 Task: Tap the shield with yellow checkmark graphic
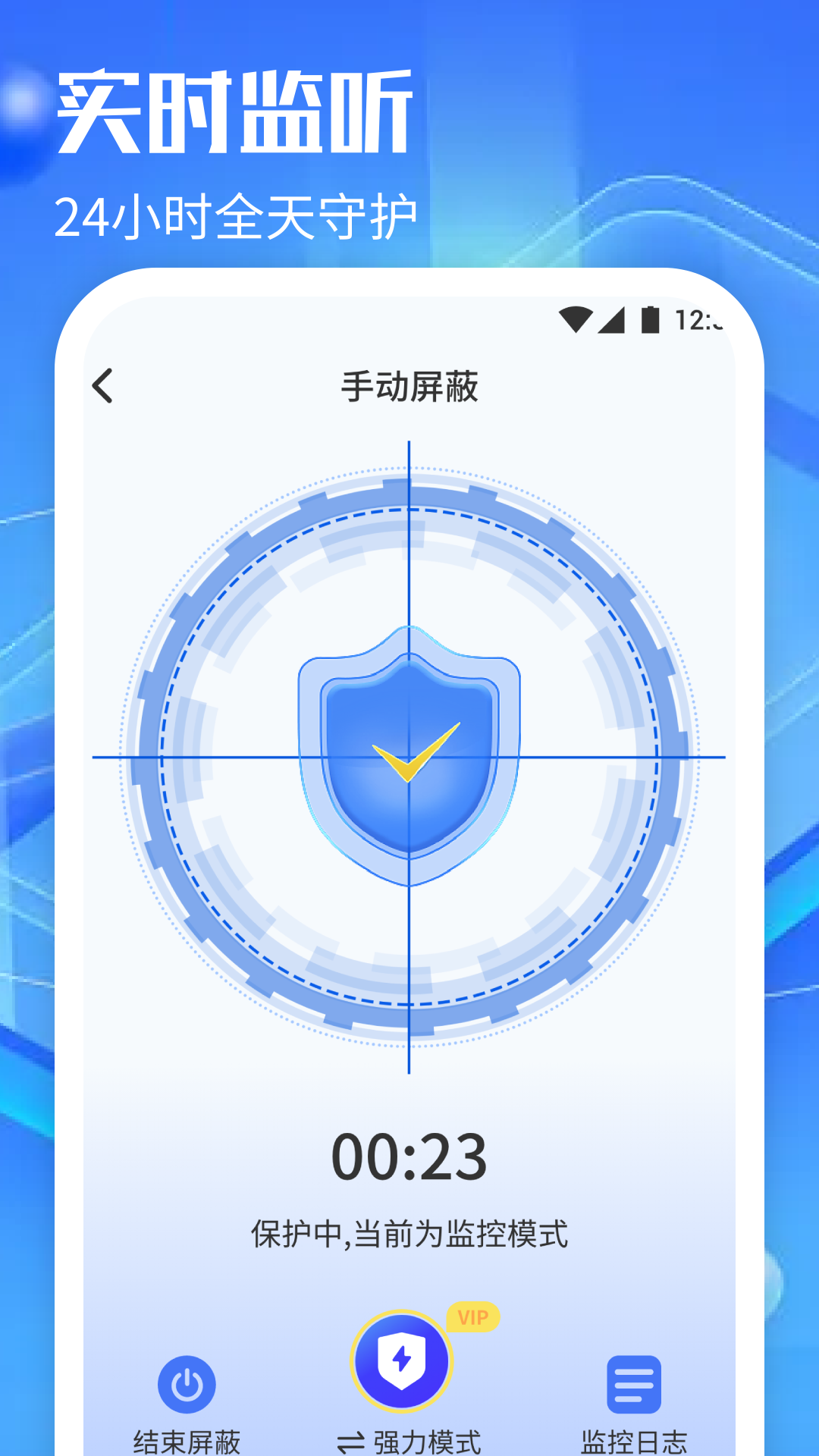tap(409, 758)
